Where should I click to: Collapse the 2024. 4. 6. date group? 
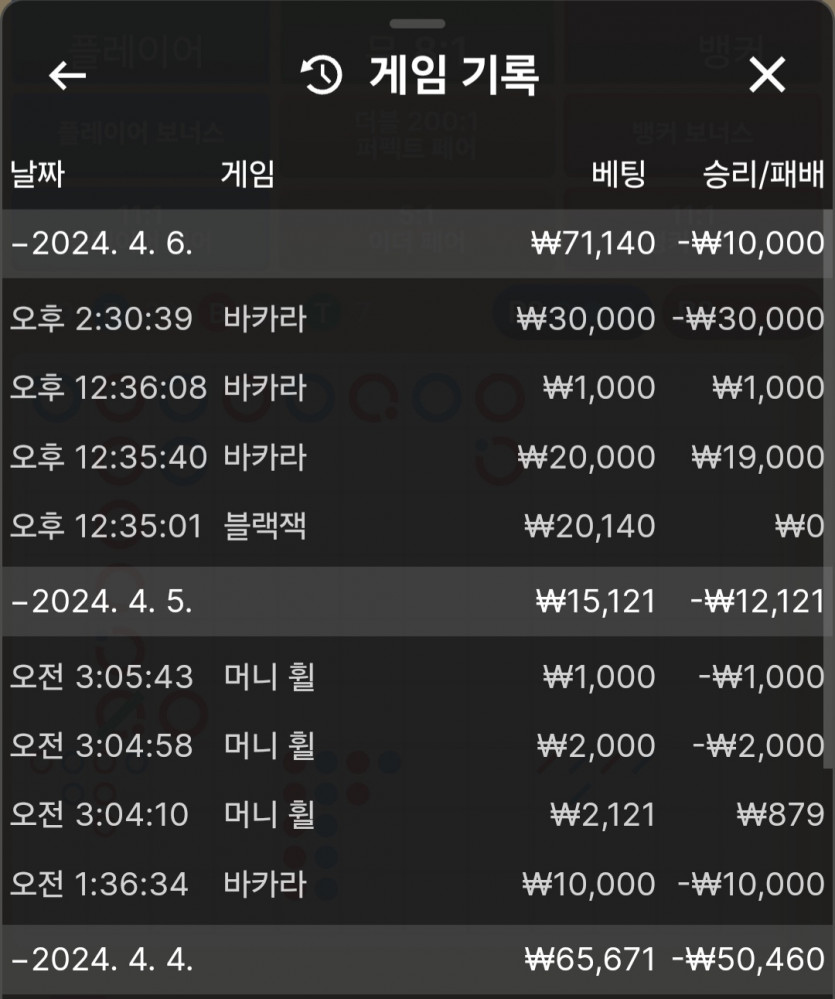coord(100,243)
